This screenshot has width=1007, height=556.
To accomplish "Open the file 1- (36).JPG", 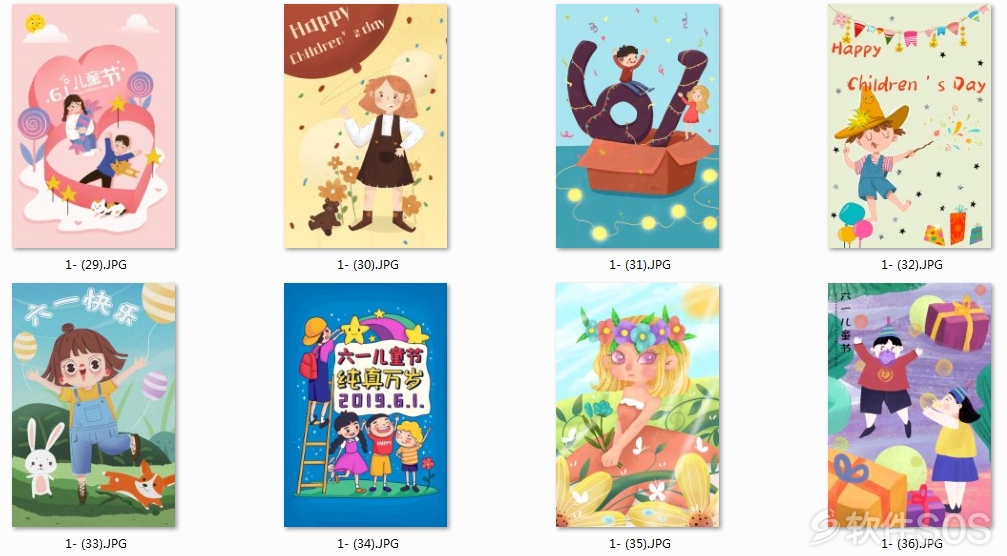I will 910,404.
